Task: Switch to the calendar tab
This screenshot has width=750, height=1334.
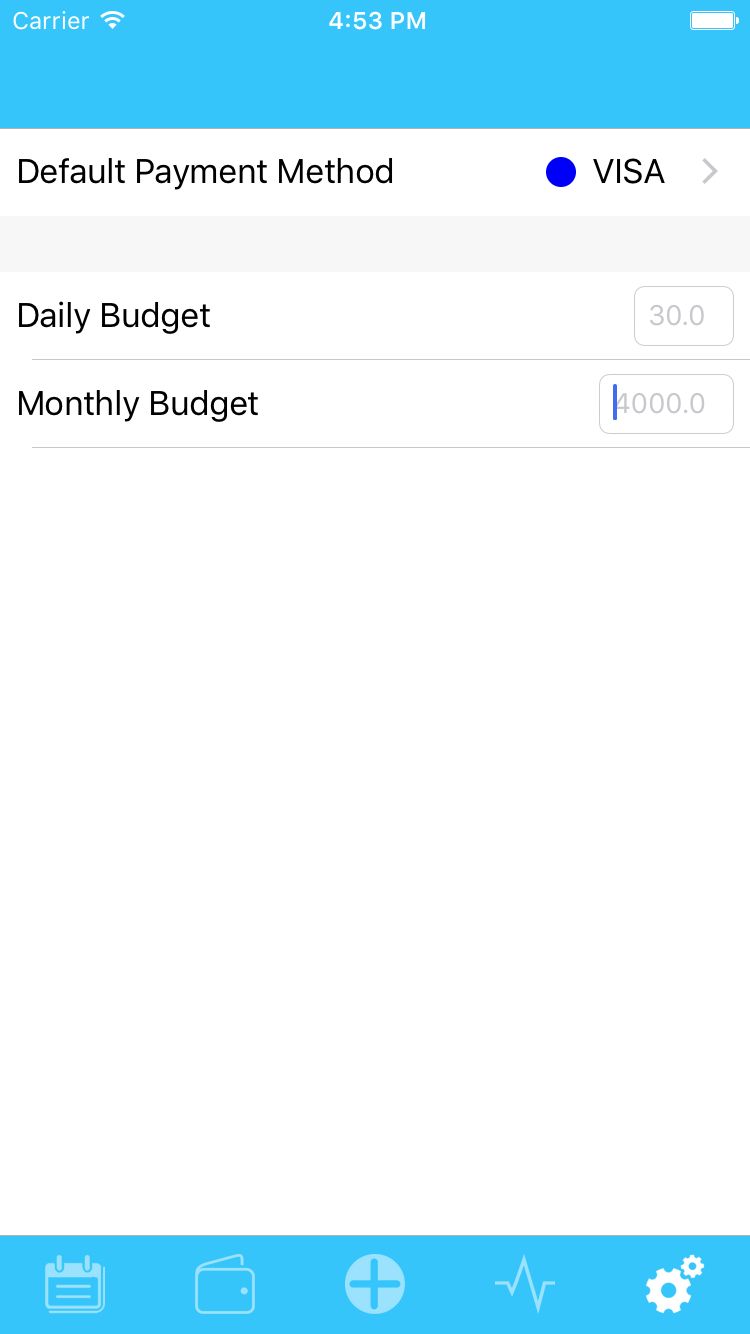Action: 75,1284
